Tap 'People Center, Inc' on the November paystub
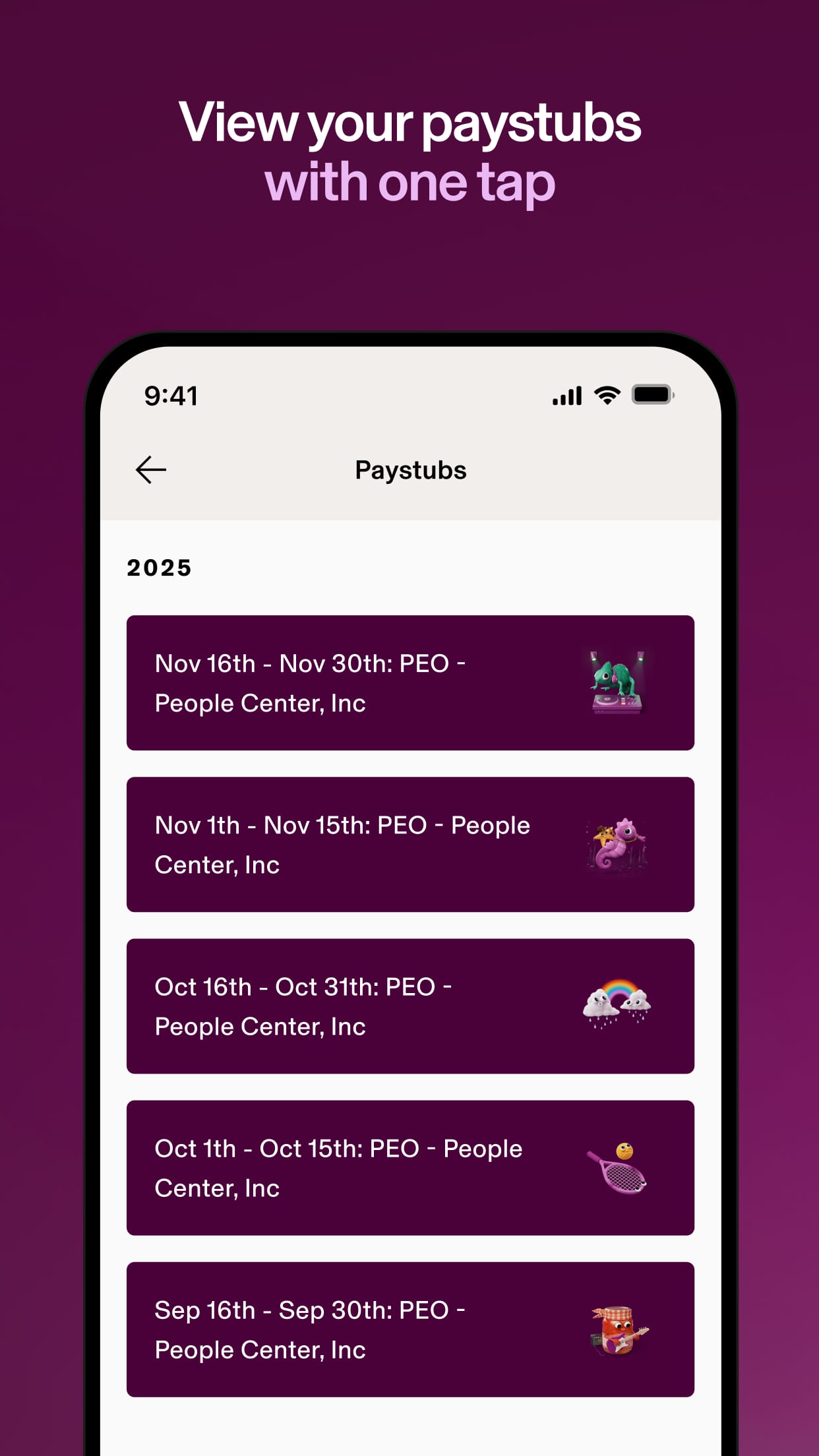The height and width of the screenshot is (1456, 819). (x=260, y=703)
